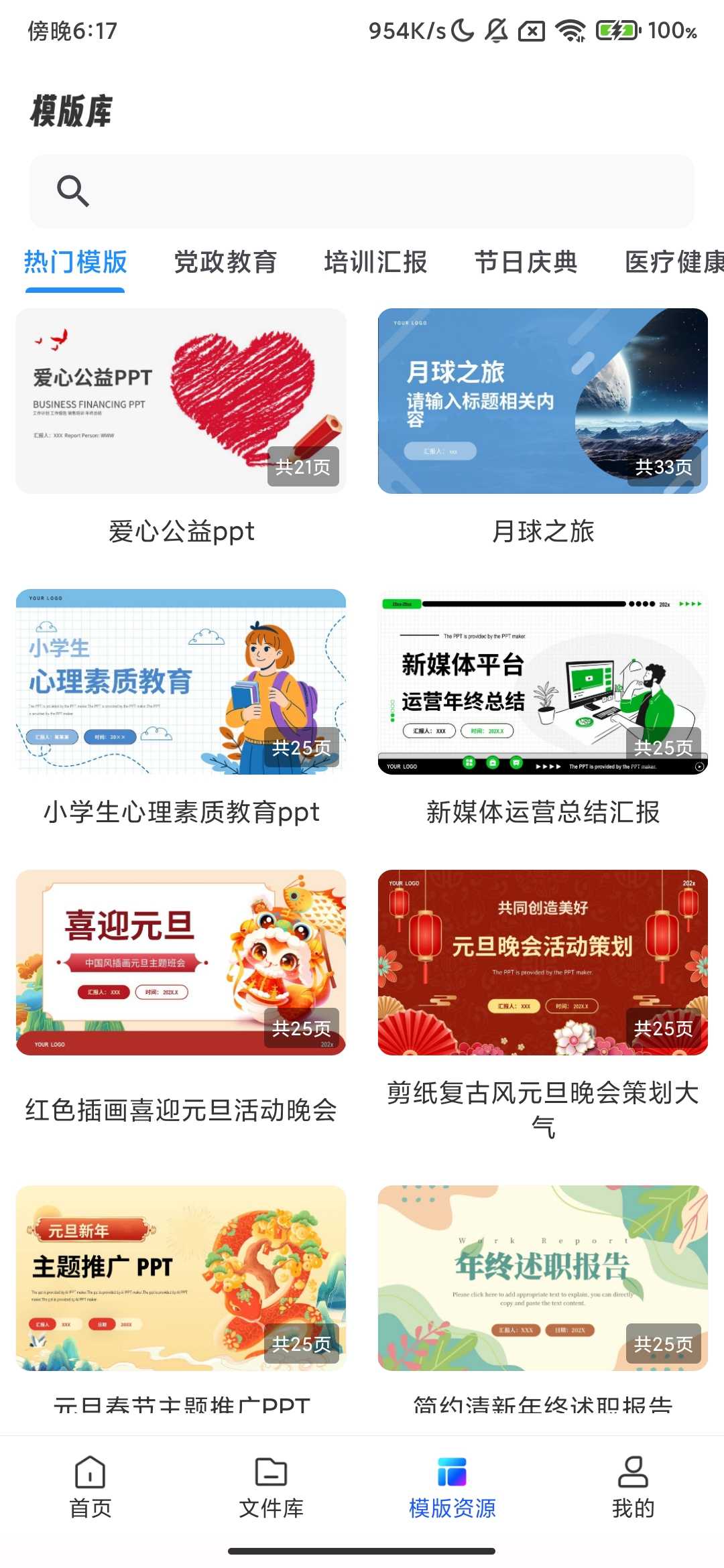Open the 剪纸复古风元旦晚会策划大气 link

tap(543, 962)
